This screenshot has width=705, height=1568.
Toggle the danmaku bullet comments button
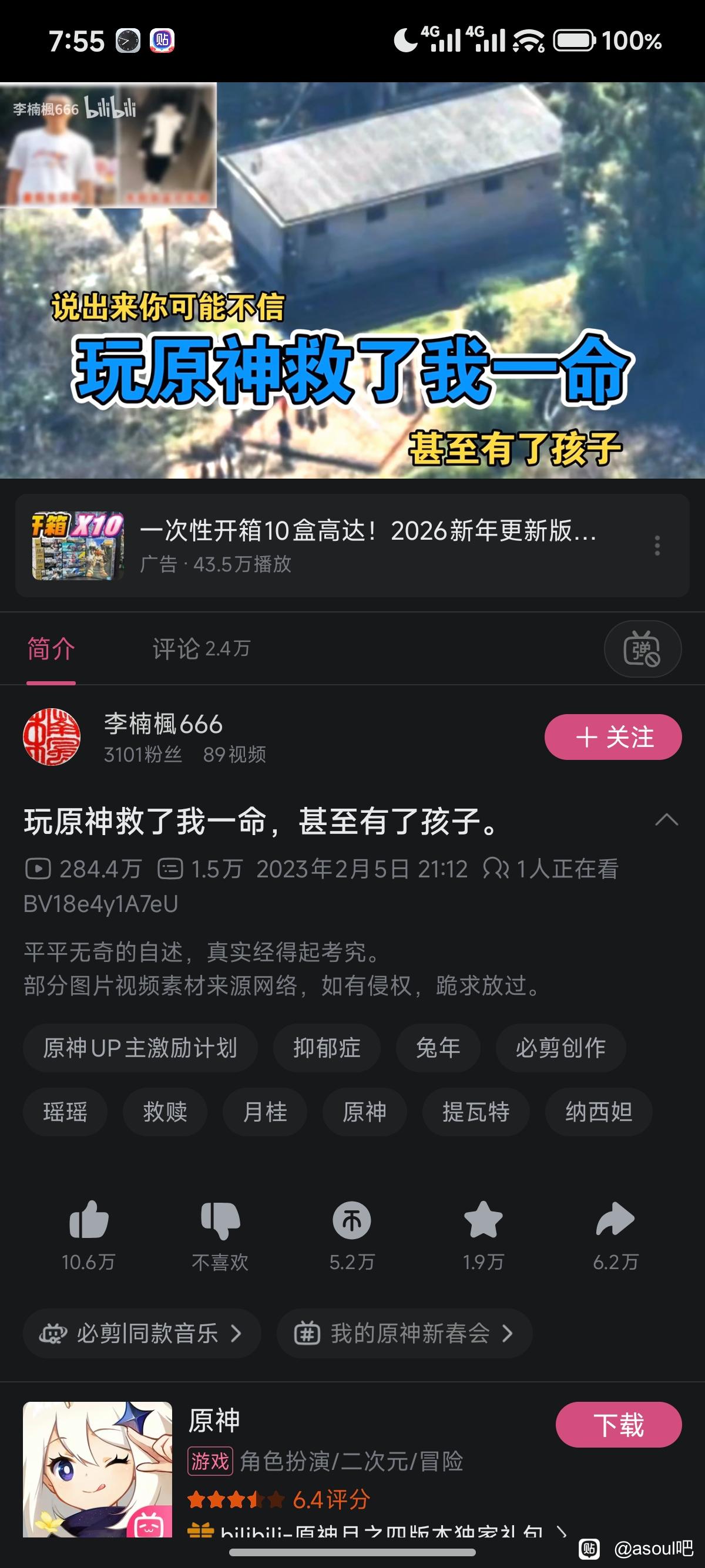click(642, 649)
